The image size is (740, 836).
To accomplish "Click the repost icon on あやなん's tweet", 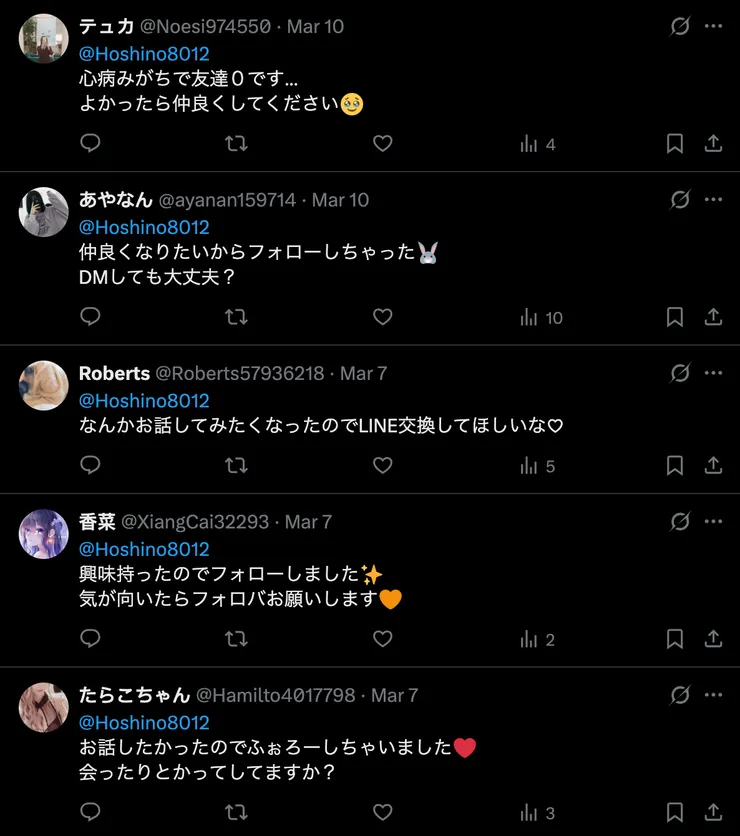I will coord(236,317).
